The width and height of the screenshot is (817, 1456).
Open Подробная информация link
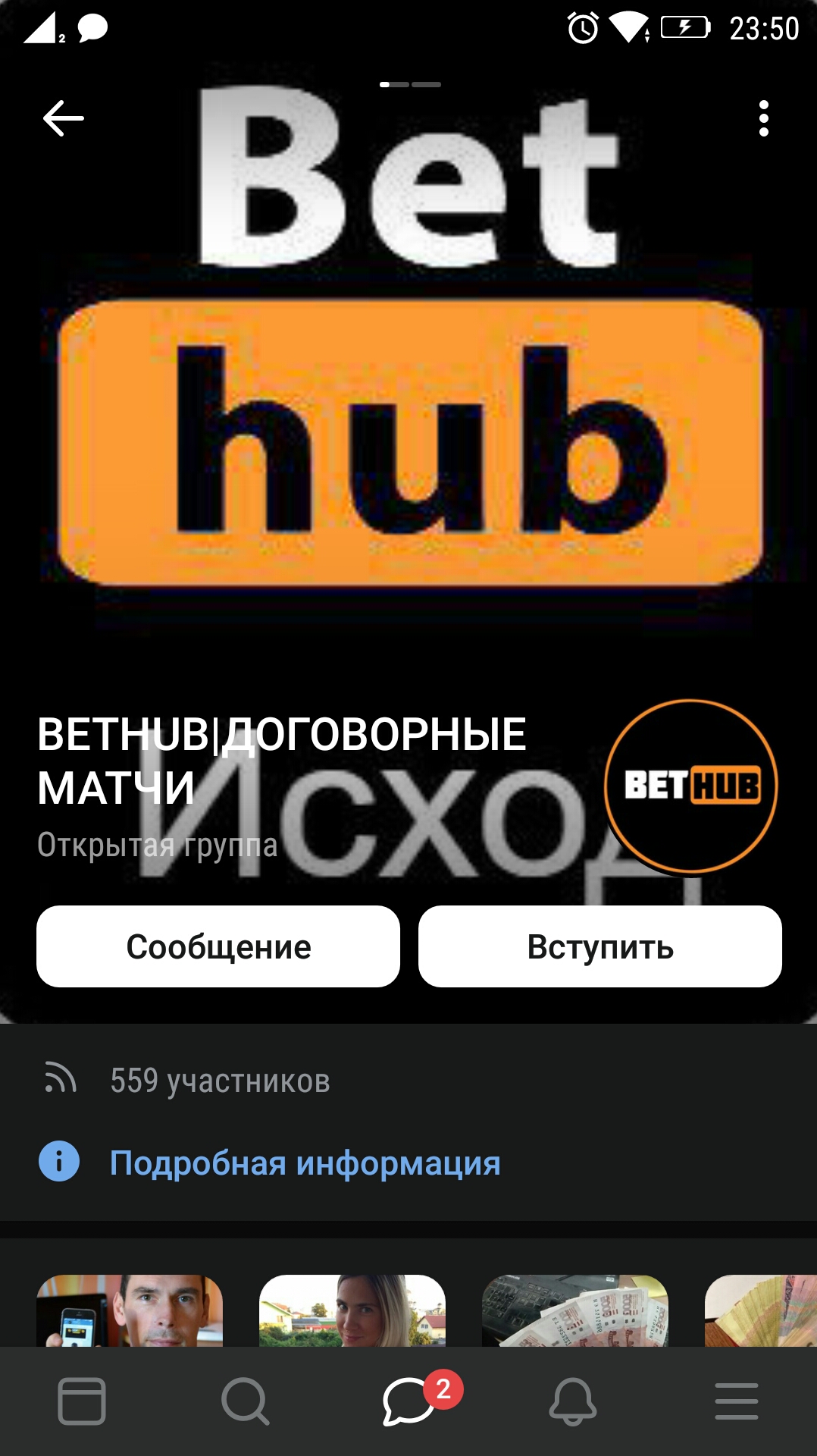305,1162
